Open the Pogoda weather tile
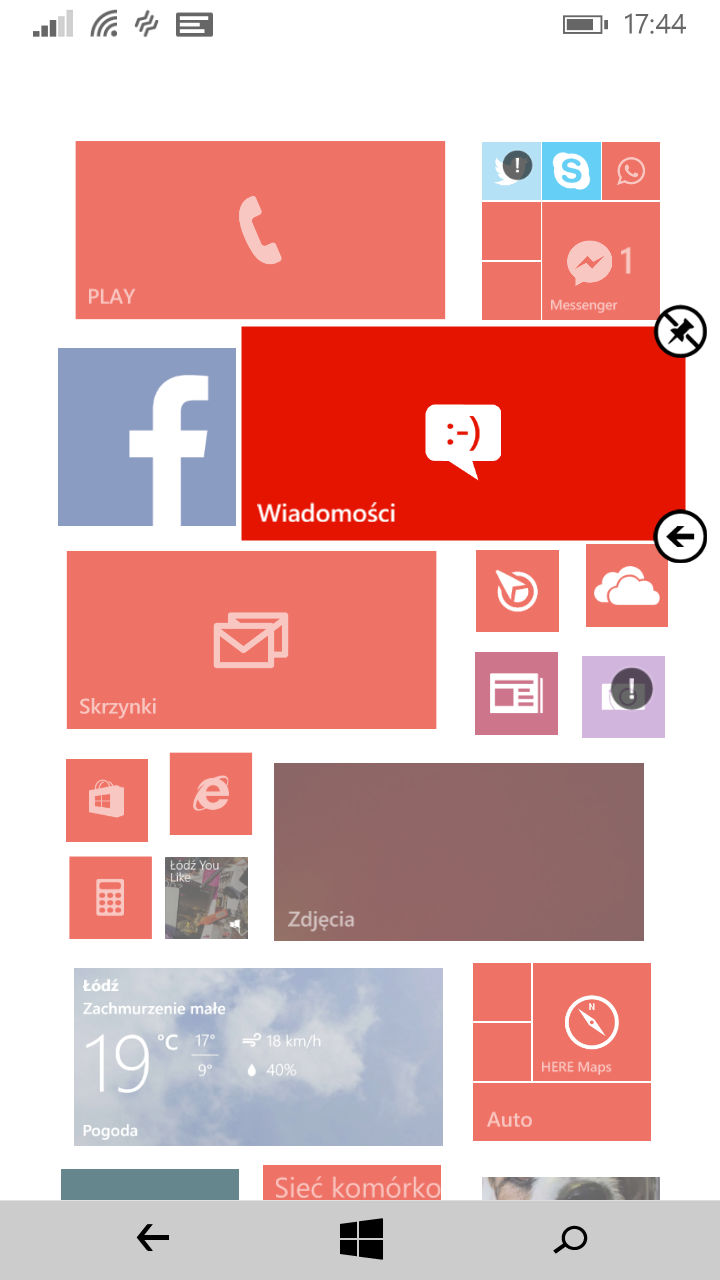Viewport: 720px width, 1280px height. [x=258, y=1056]
